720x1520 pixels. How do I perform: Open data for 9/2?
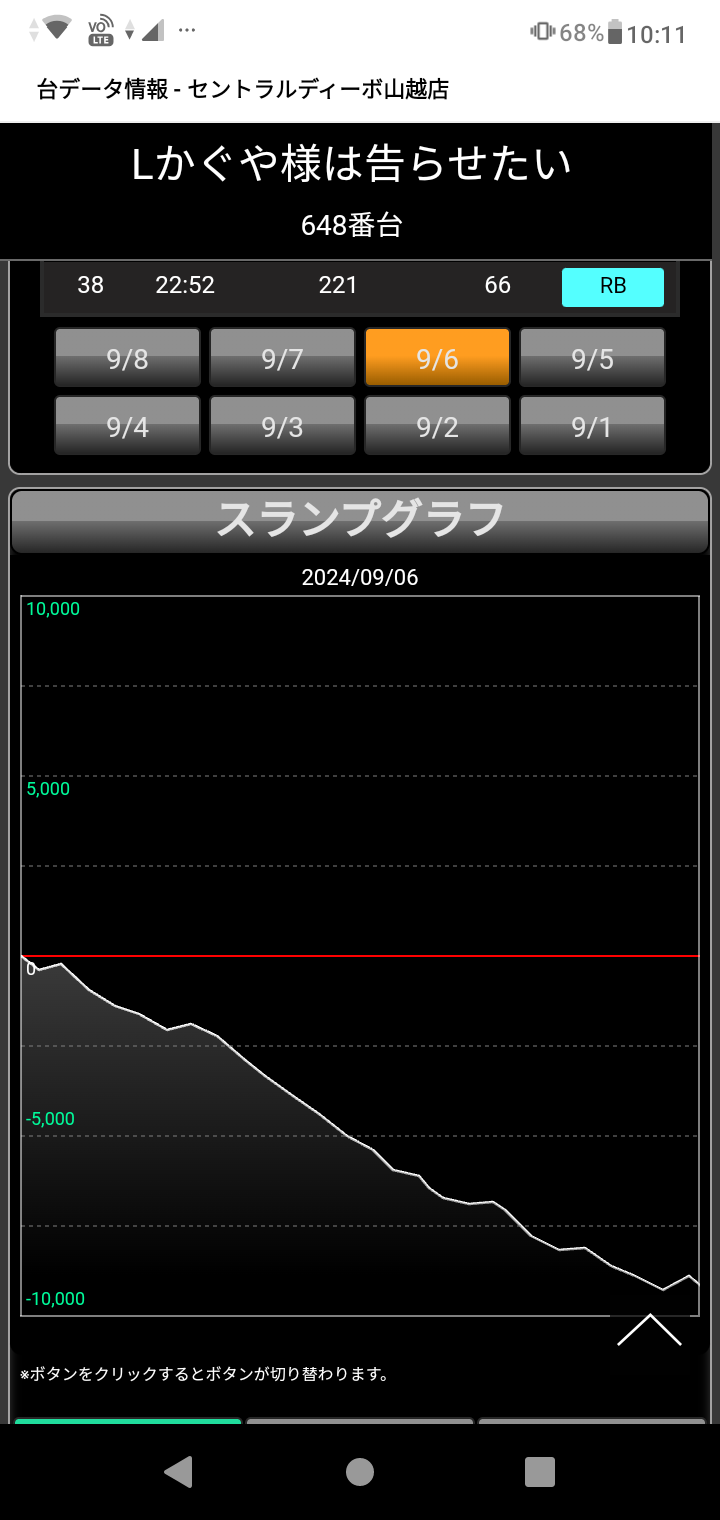[437, 426]
